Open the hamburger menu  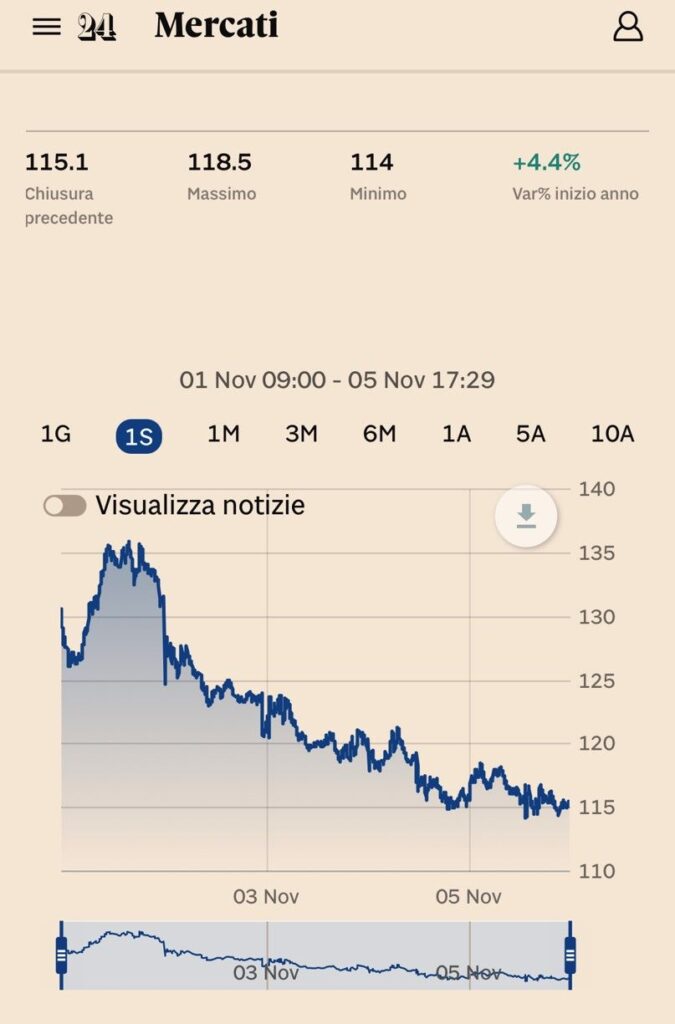pyautogui.click(x=46, y=27)
